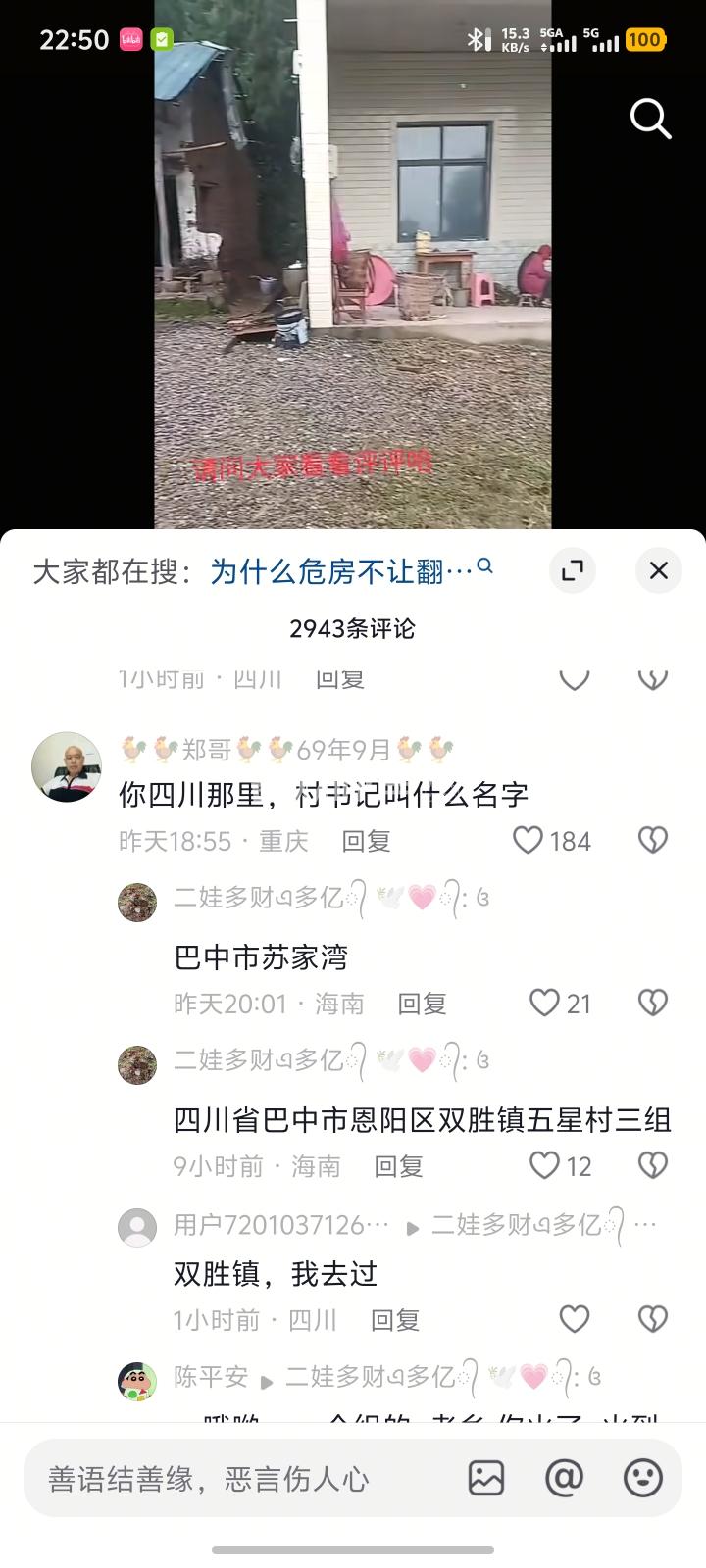Expand the comments panel to full screen

[573, 570]
